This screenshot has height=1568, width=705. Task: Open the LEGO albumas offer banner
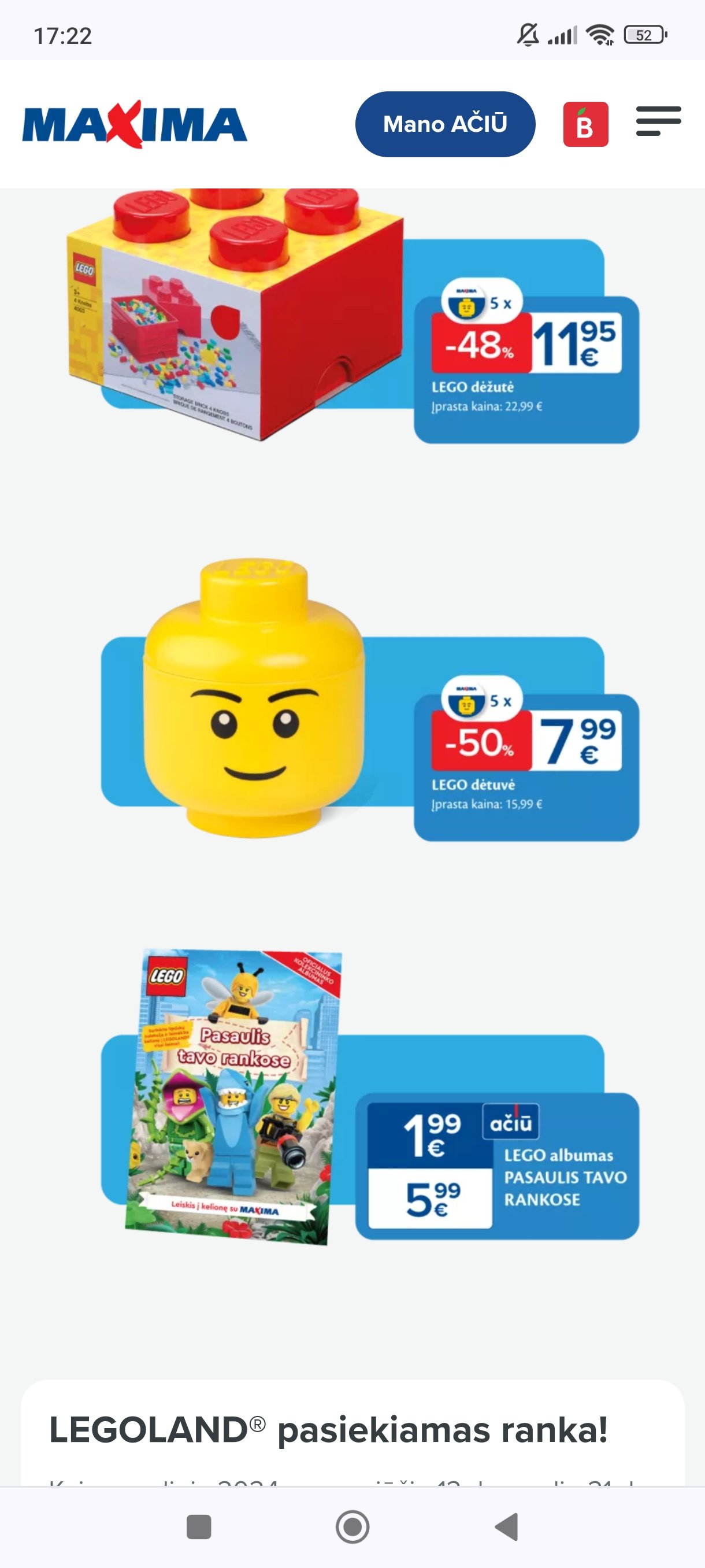[370, 1097]
